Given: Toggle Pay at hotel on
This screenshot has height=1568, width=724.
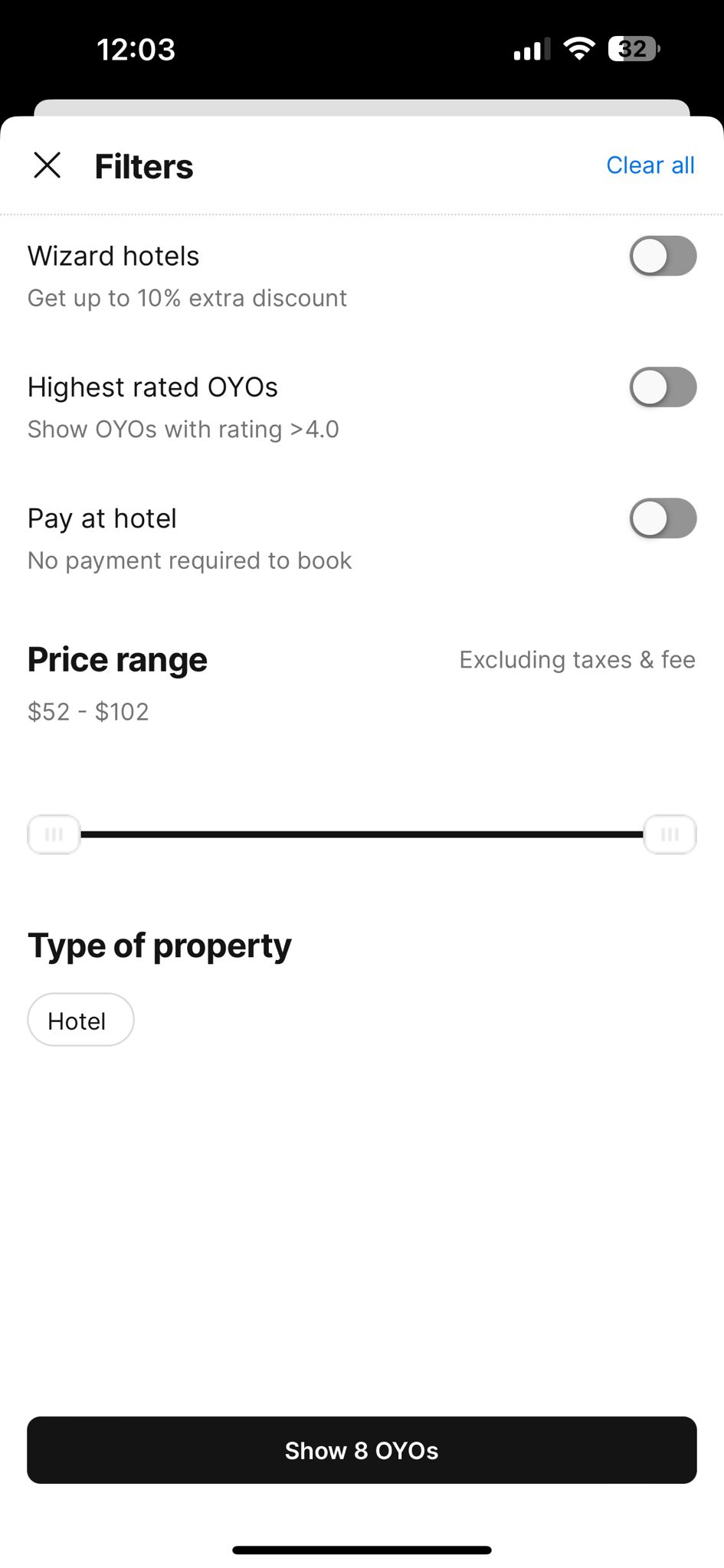Looking at the screenshot, I should pyautogui.click(x=663, y=518).
